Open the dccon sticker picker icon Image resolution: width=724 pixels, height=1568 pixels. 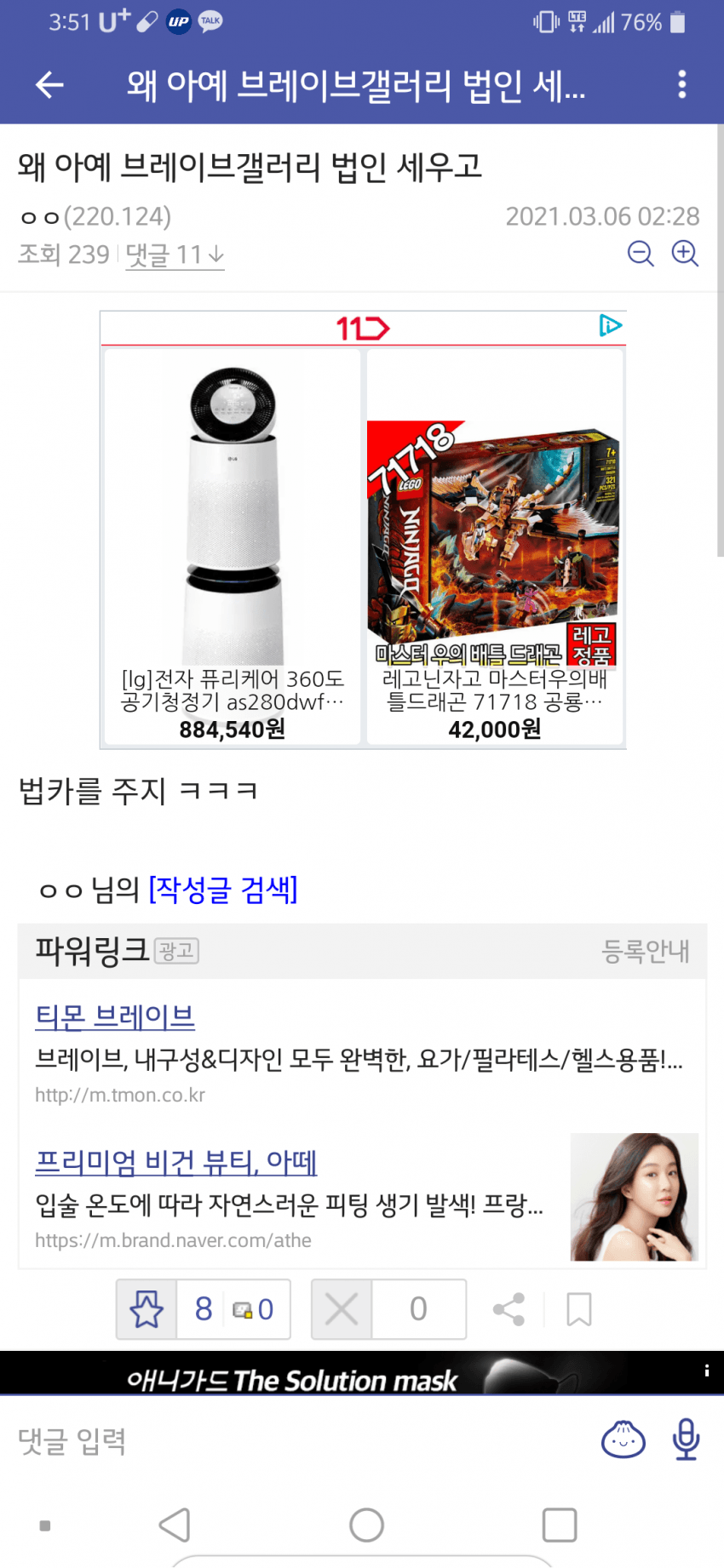point(623,1440)
